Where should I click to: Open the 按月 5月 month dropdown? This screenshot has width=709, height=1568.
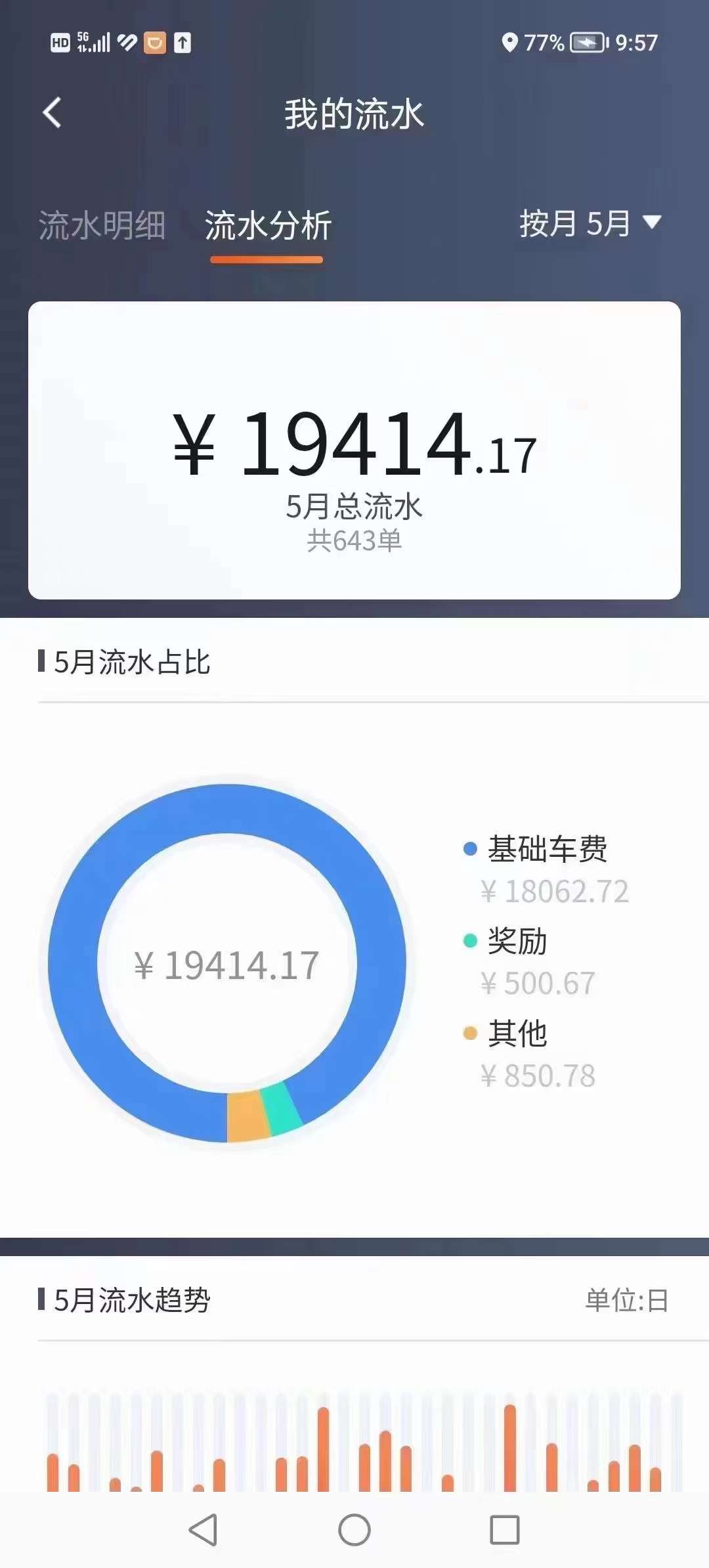[590, 223]
